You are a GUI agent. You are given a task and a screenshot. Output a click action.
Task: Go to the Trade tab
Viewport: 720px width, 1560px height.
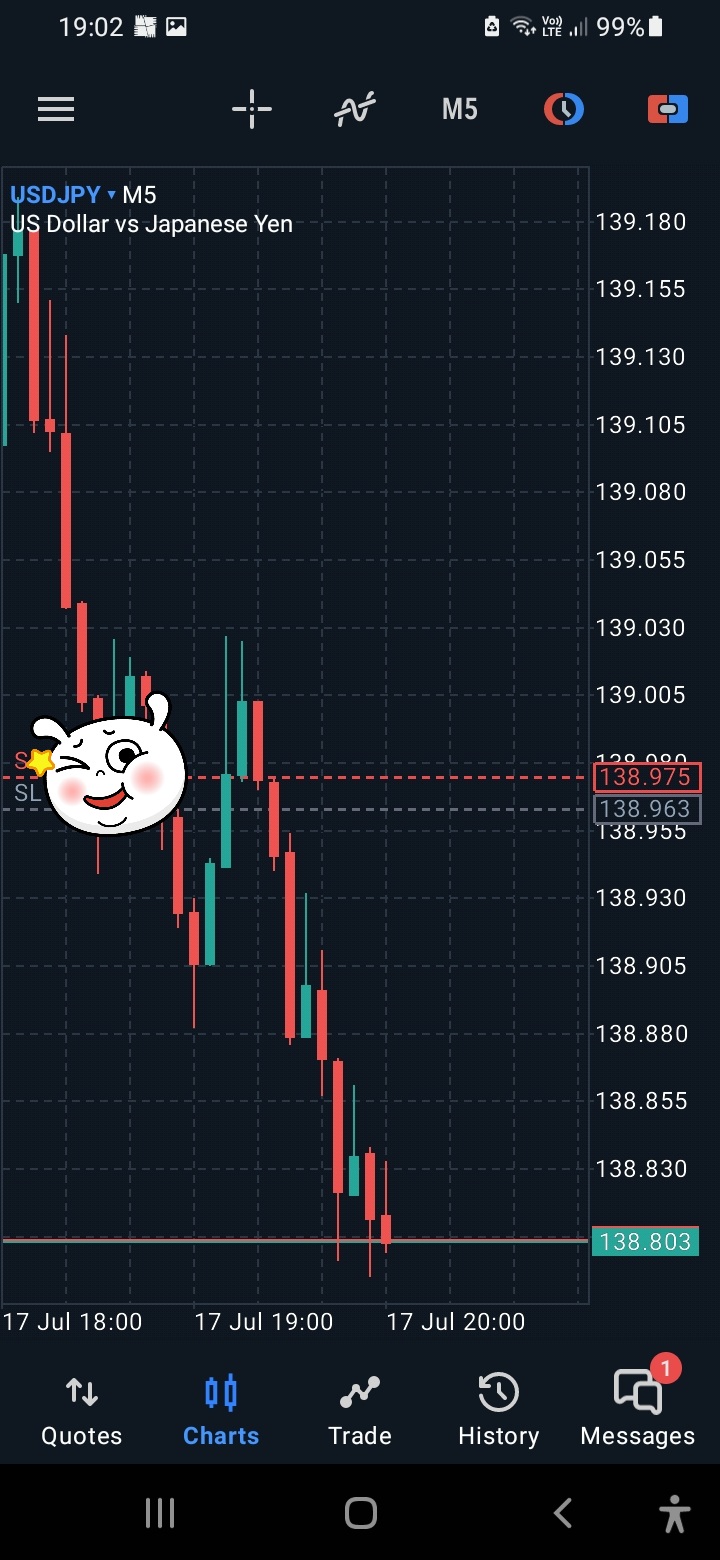[x=360, y=1410]
